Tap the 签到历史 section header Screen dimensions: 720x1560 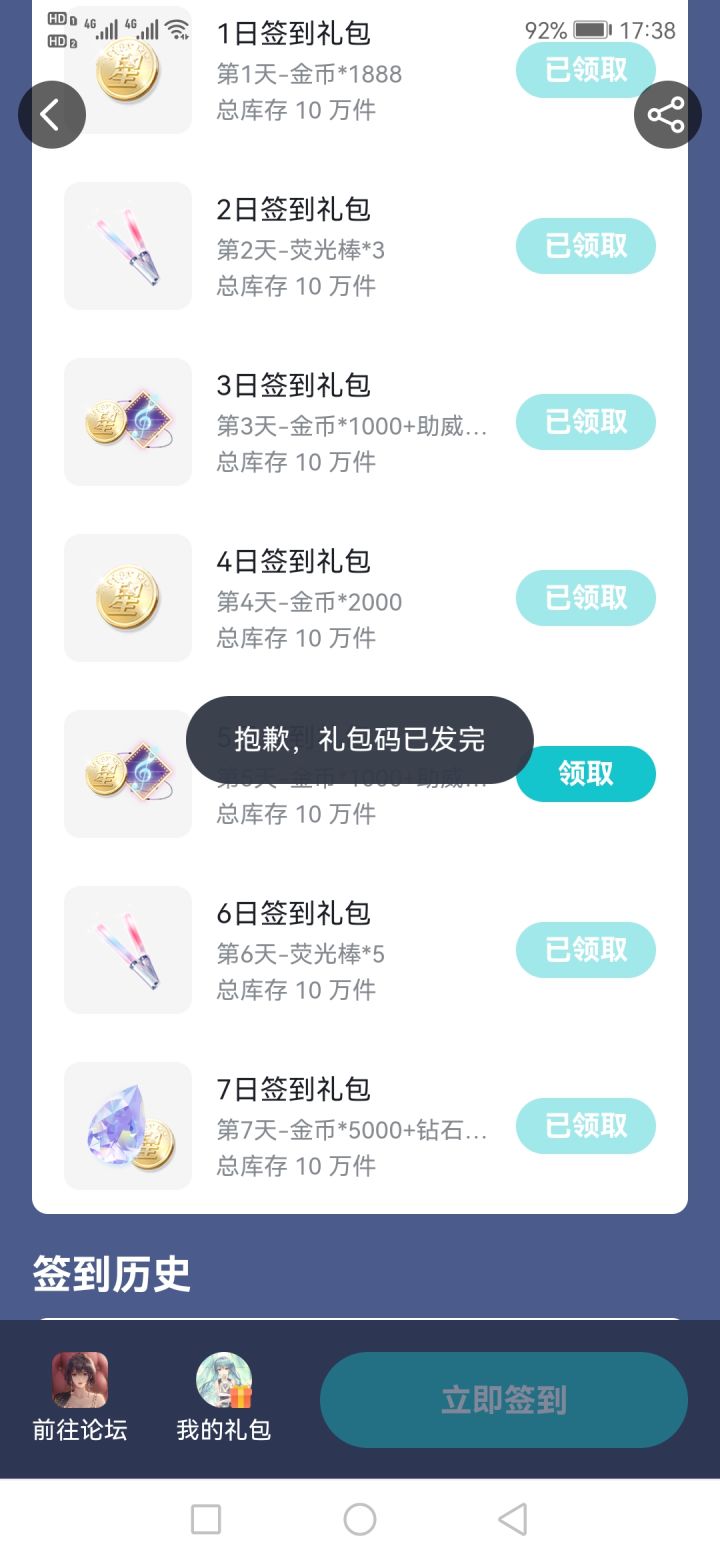110,1273
